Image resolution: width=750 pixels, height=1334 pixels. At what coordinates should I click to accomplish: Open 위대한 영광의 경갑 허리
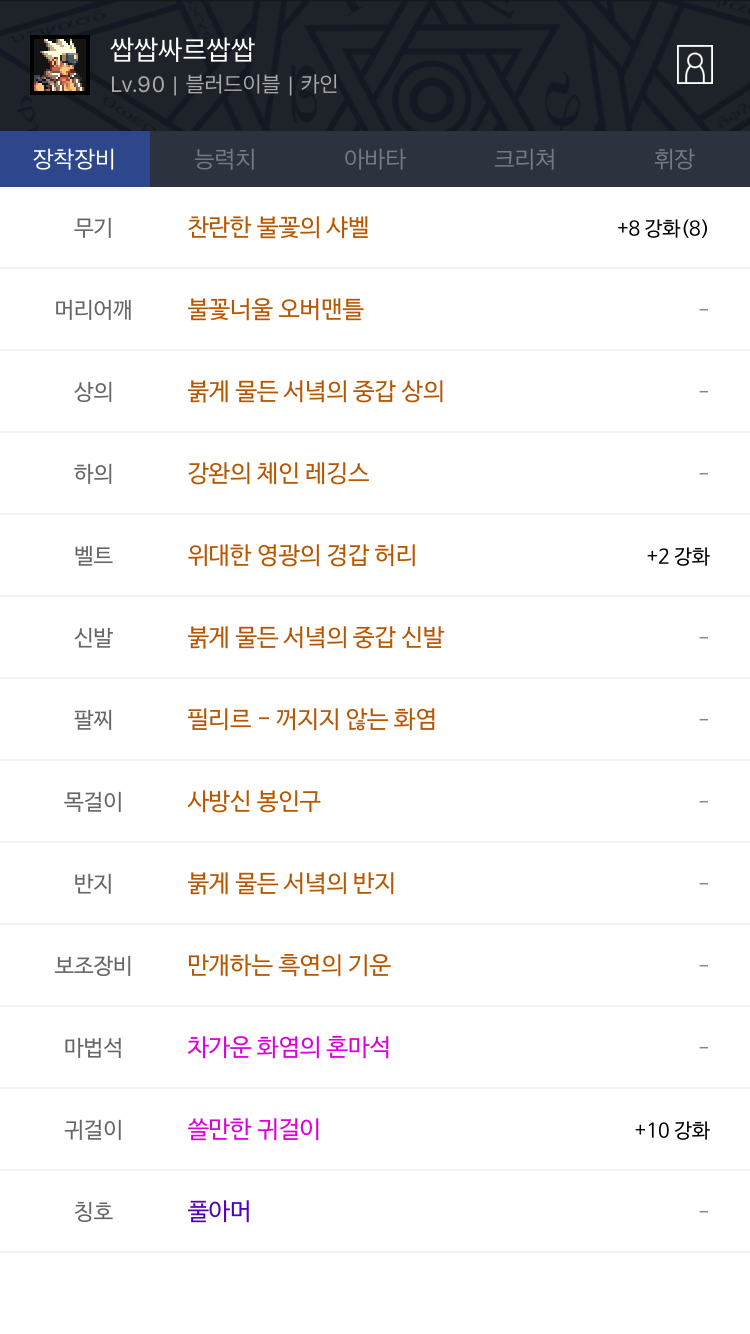(302, 555)
